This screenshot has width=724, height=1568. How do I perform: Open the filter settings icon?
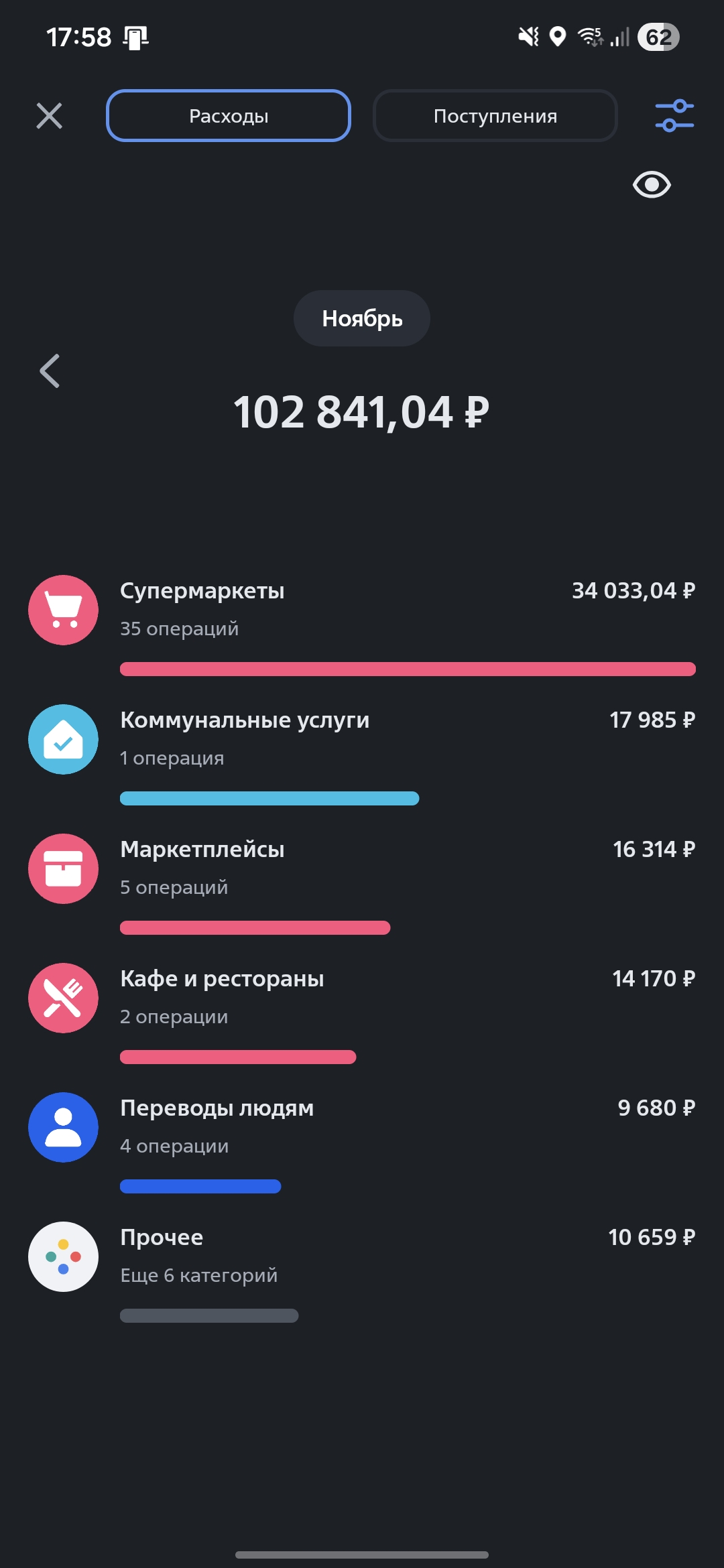coord(674,115)
